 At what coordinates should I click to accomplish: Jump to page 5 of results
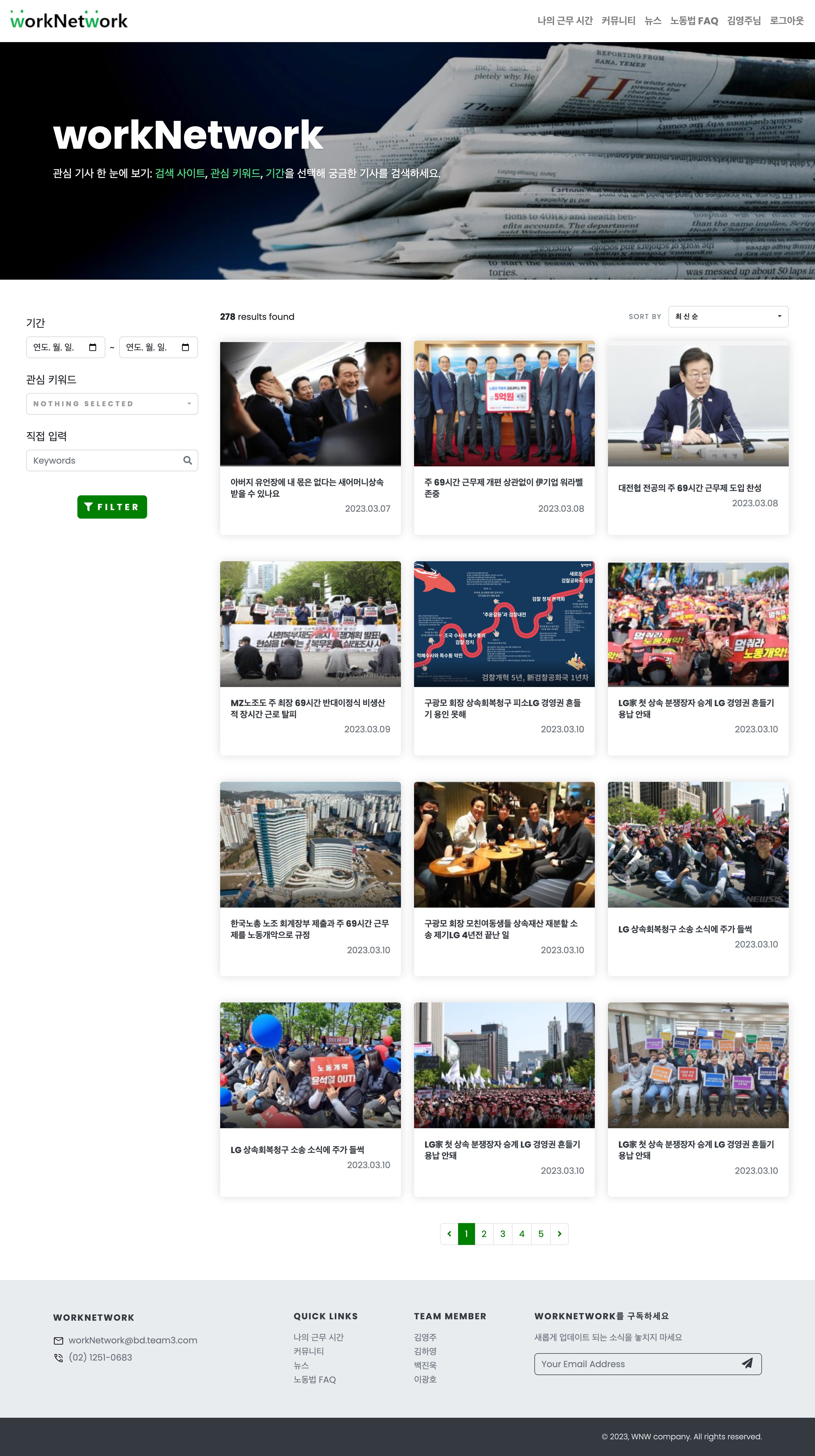[x=541, y=1234]
